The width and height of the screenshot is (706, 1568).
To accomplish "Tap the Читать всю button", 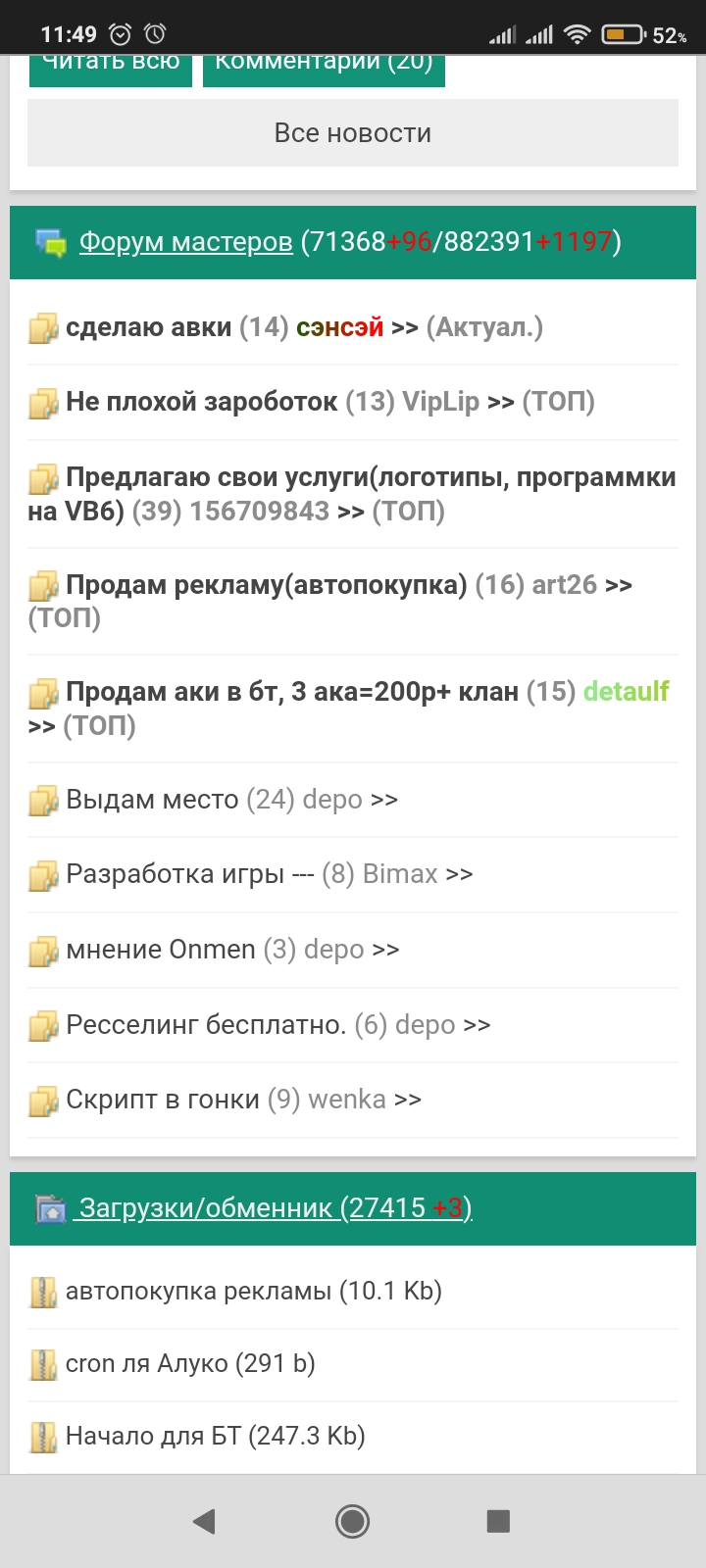I will (111, 67).
